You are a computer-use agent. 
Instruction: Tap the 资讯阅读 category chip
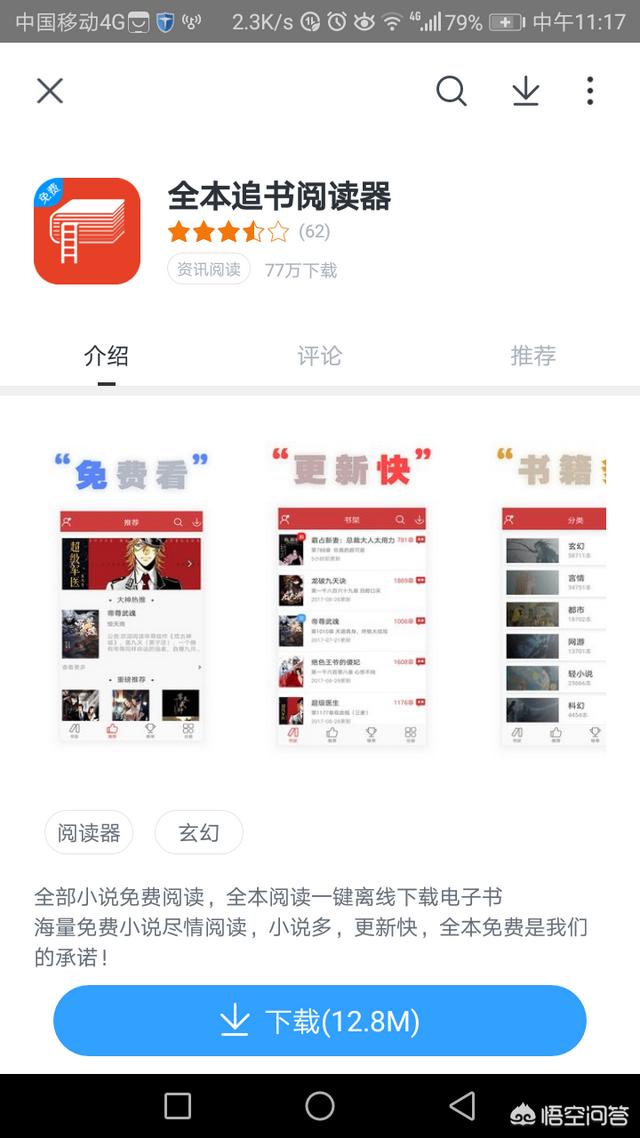tap(208, 269)
